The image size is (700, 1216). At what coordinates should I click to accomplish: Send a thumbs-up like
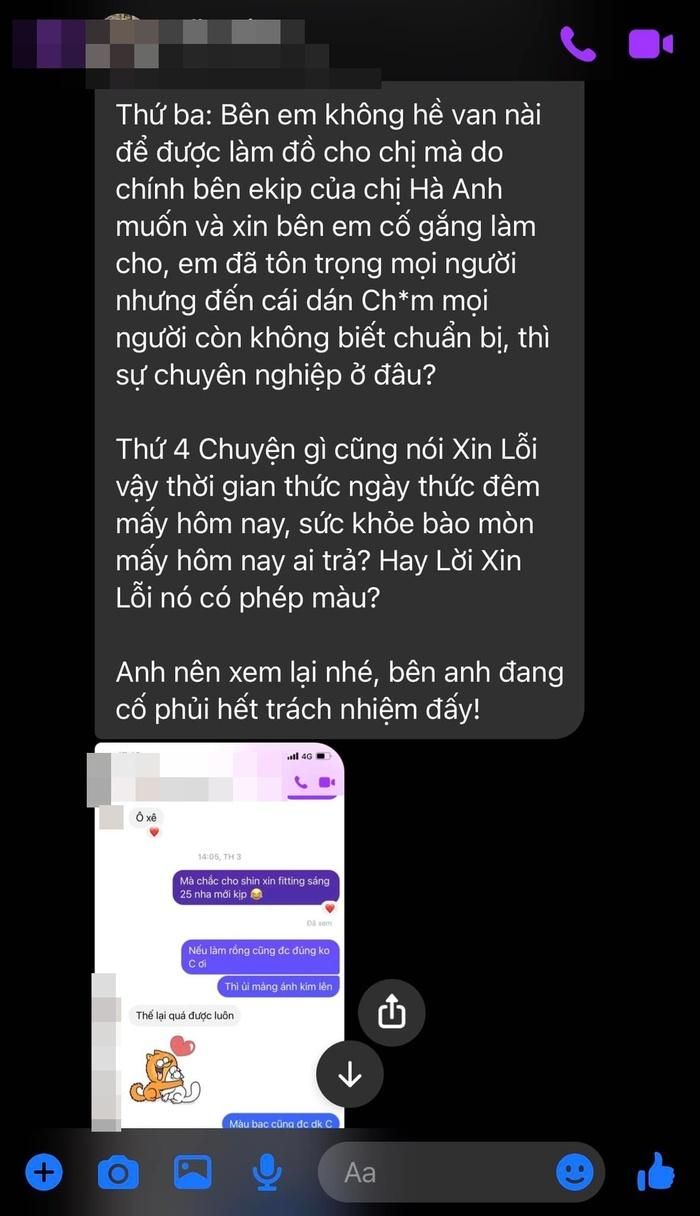click(x=656, y=1170)
